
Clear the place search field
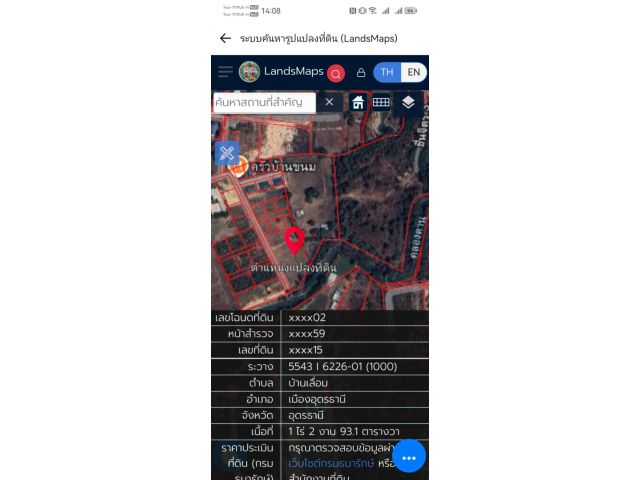(x=329, y=102)
